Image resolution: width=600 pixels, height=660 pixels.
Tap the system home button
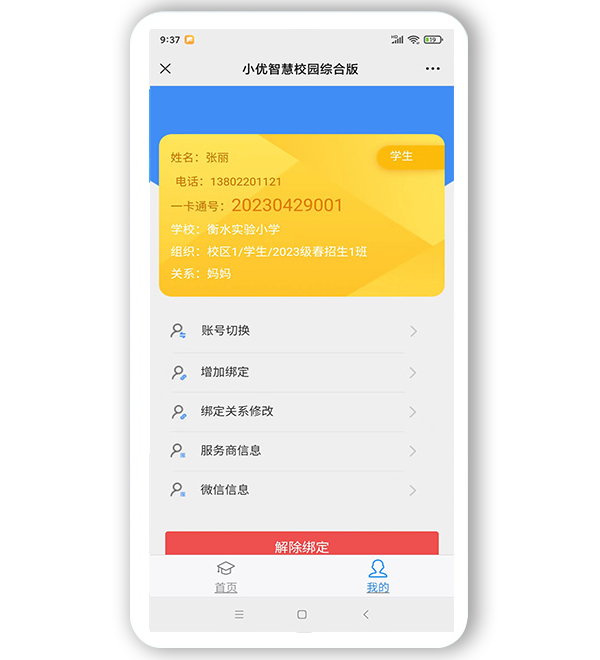(302, 614)
